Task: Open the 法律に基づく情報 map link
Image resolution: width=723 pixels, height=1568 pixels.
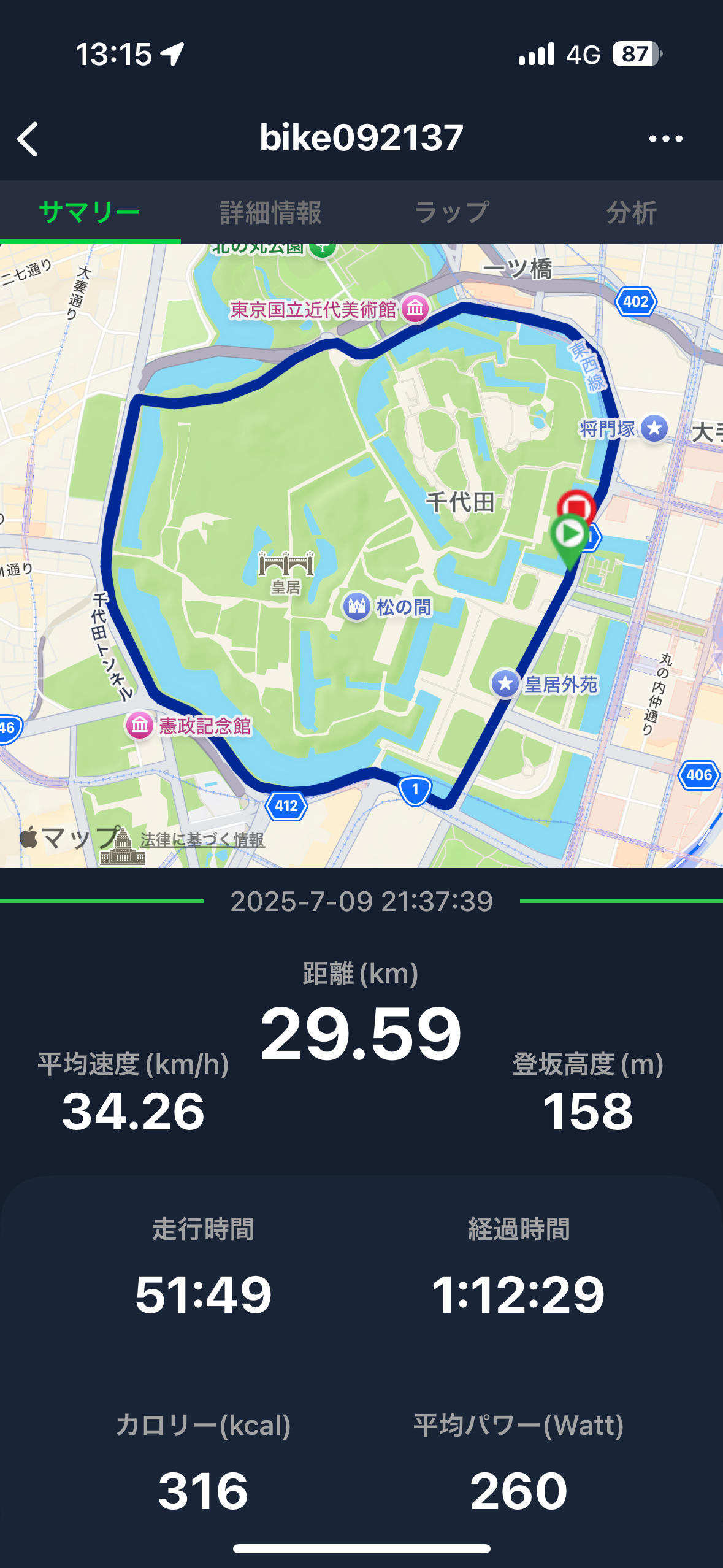Action: 202,839
